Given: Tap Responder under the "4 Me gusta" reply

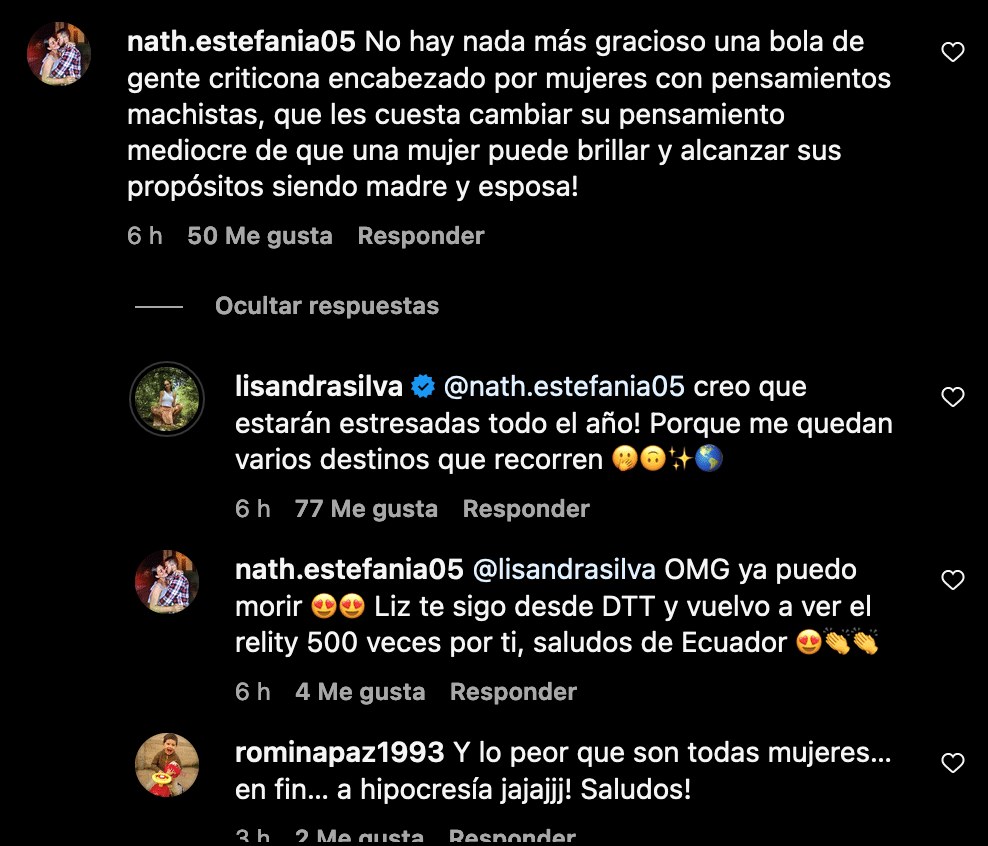Looking at the screenshot, I should tap(513, 692).
